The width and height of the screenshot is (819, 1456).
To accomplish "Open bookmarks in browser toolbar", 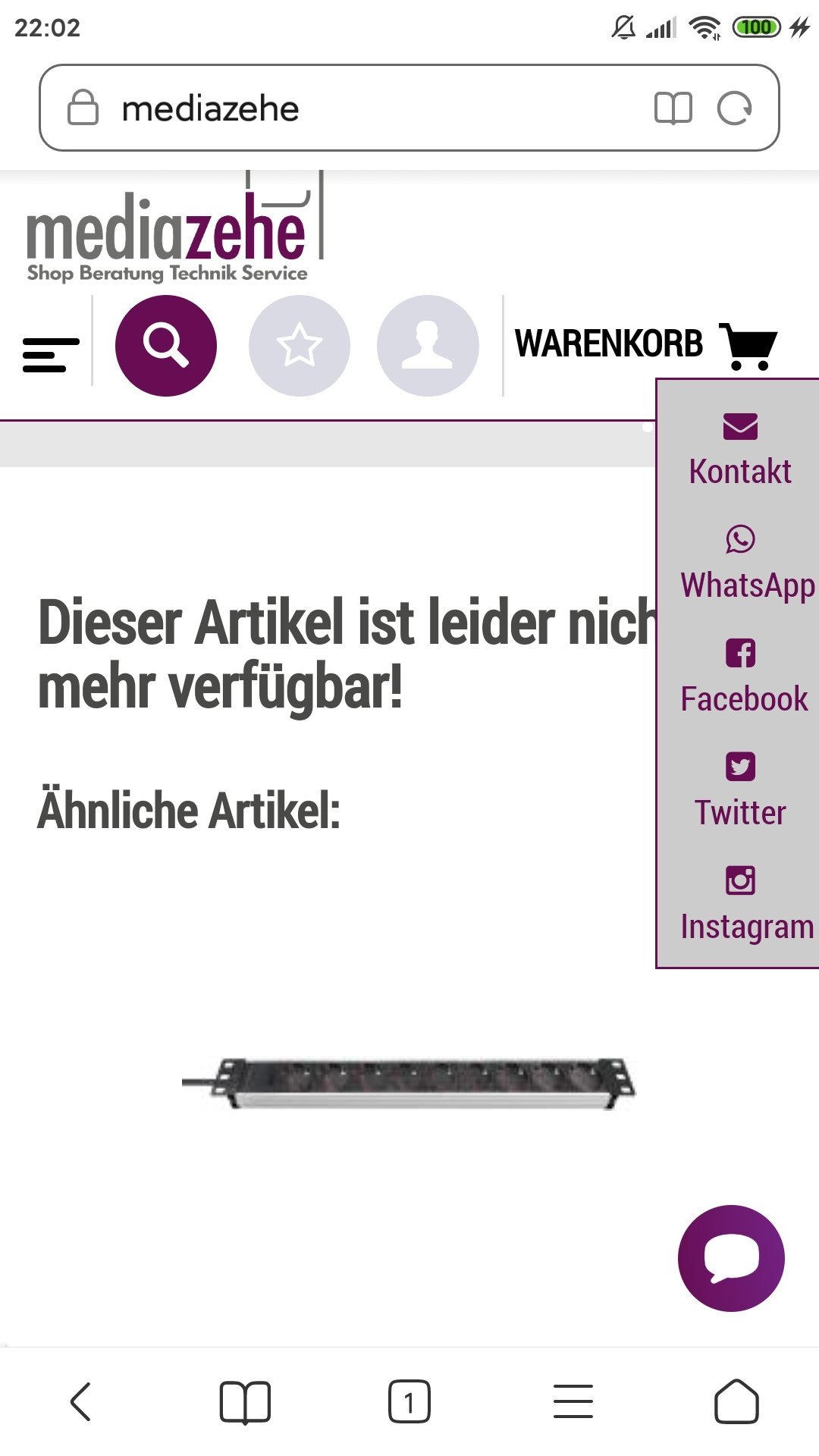I will [x=245, y=1401].
